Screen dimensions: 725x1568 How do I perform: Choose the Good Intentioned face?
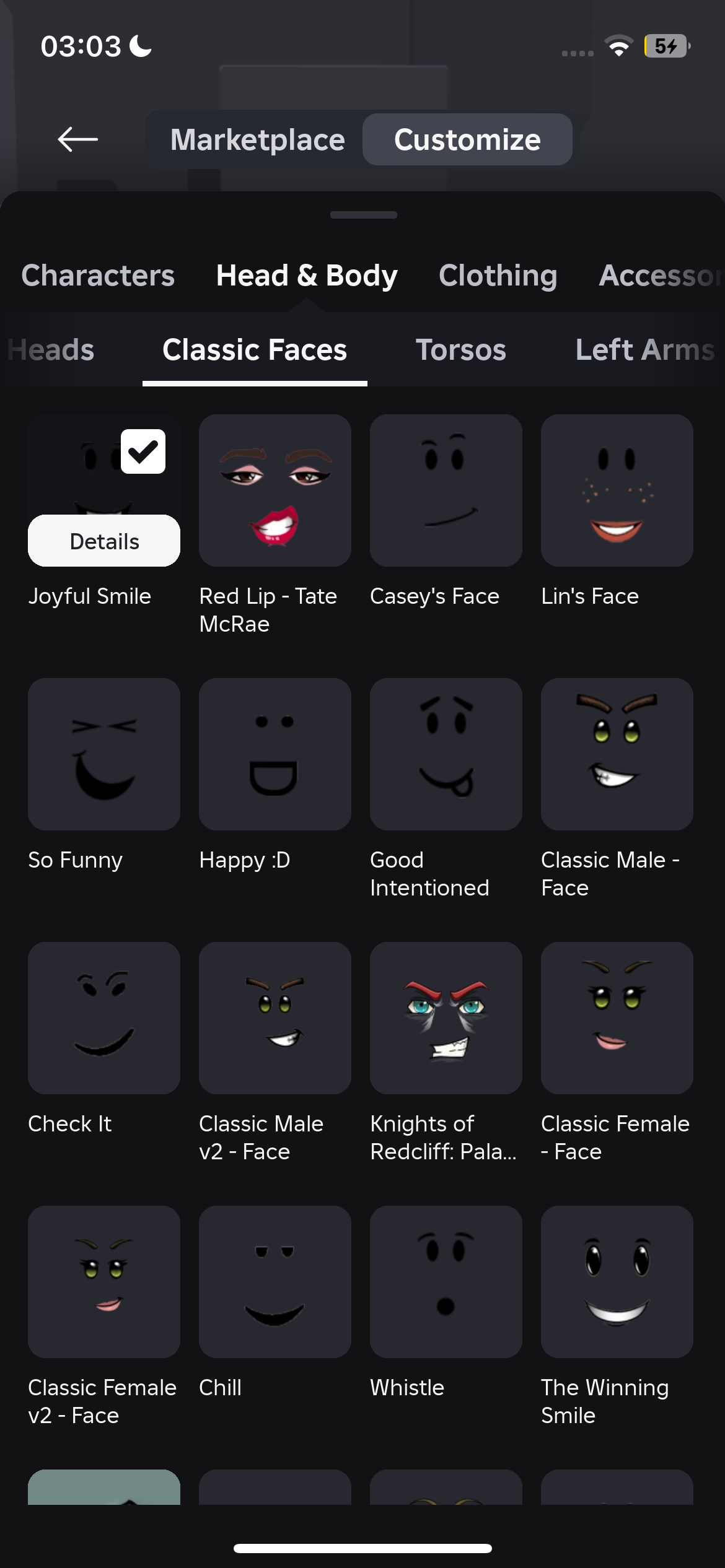pyautogui.click(x=446, y=754)
